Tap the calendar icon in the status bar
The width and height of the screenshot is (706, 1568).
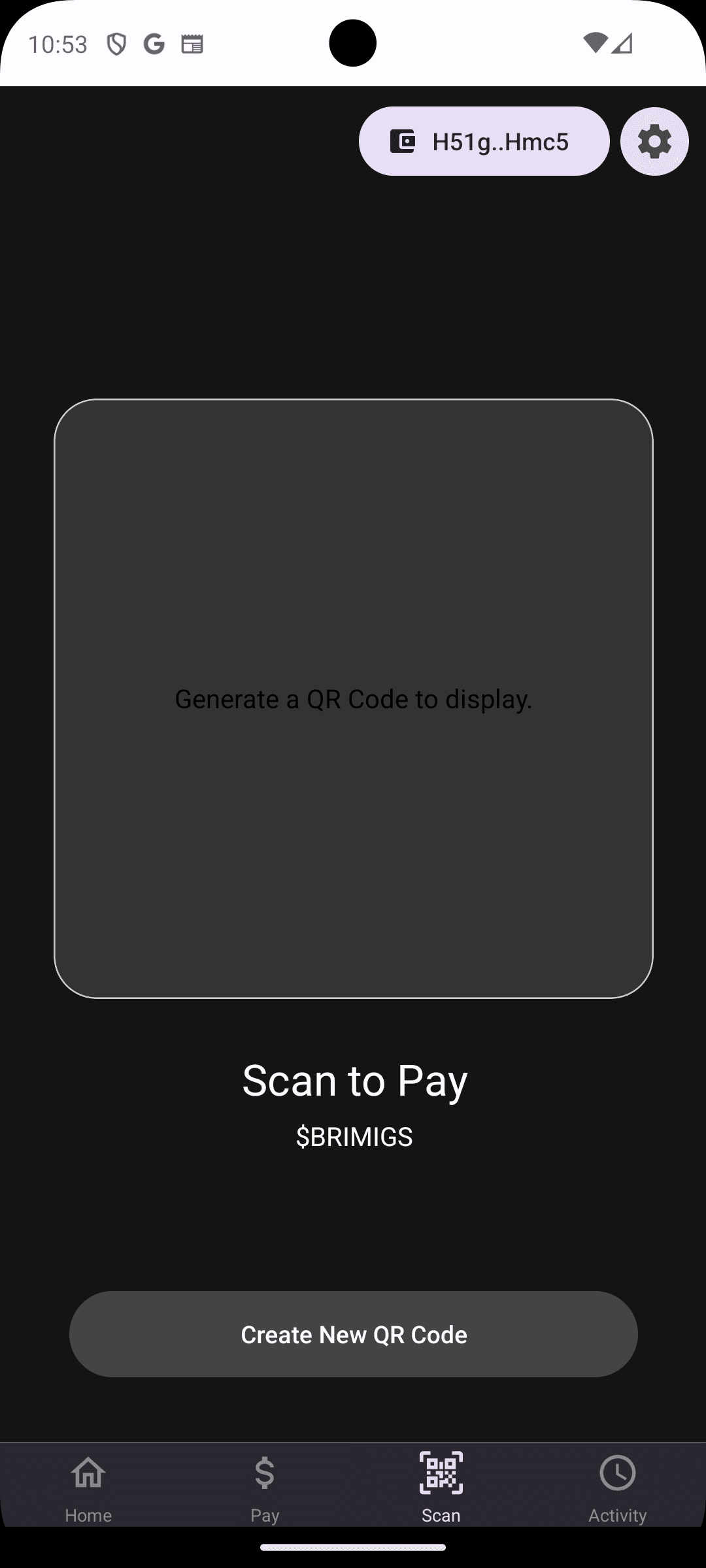[193, 44]
